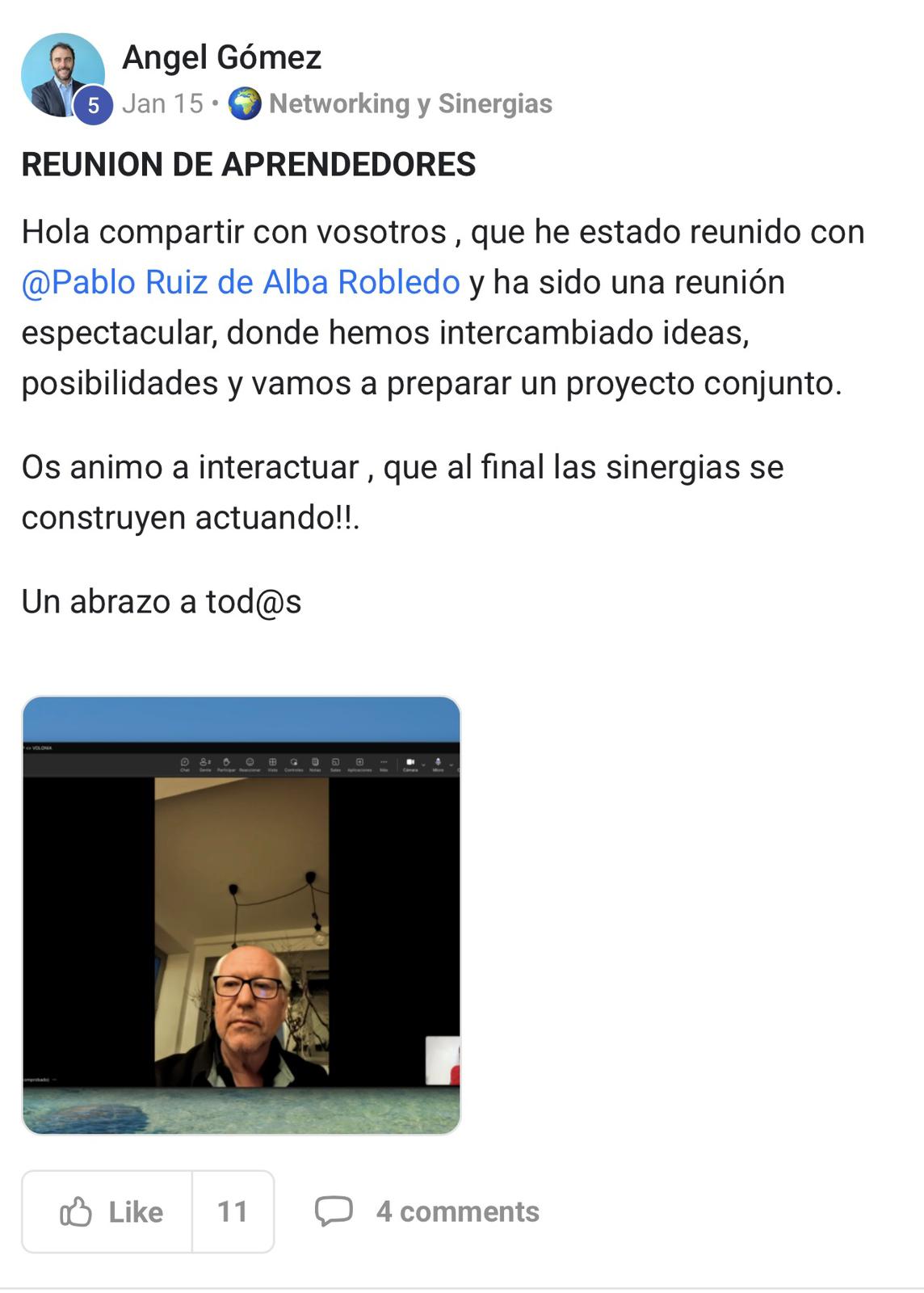The image size is (924, 1293).
Task: Open the Controles icon in the meeting toolbar
Action: coord(294,763)
